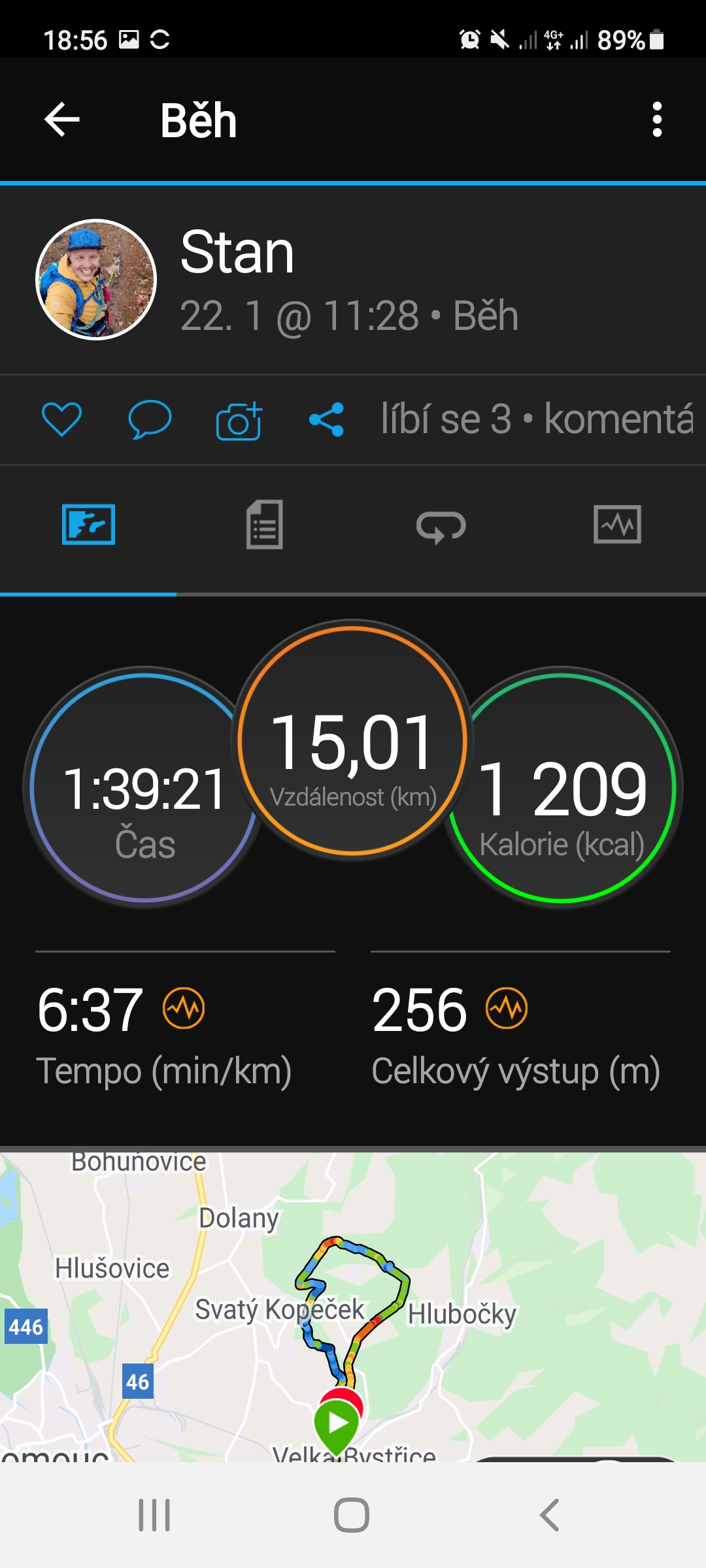Open comments with the speech bubble icon
Image resolution: width=706 pixels, height=1568 pixels.
point(150,419)
